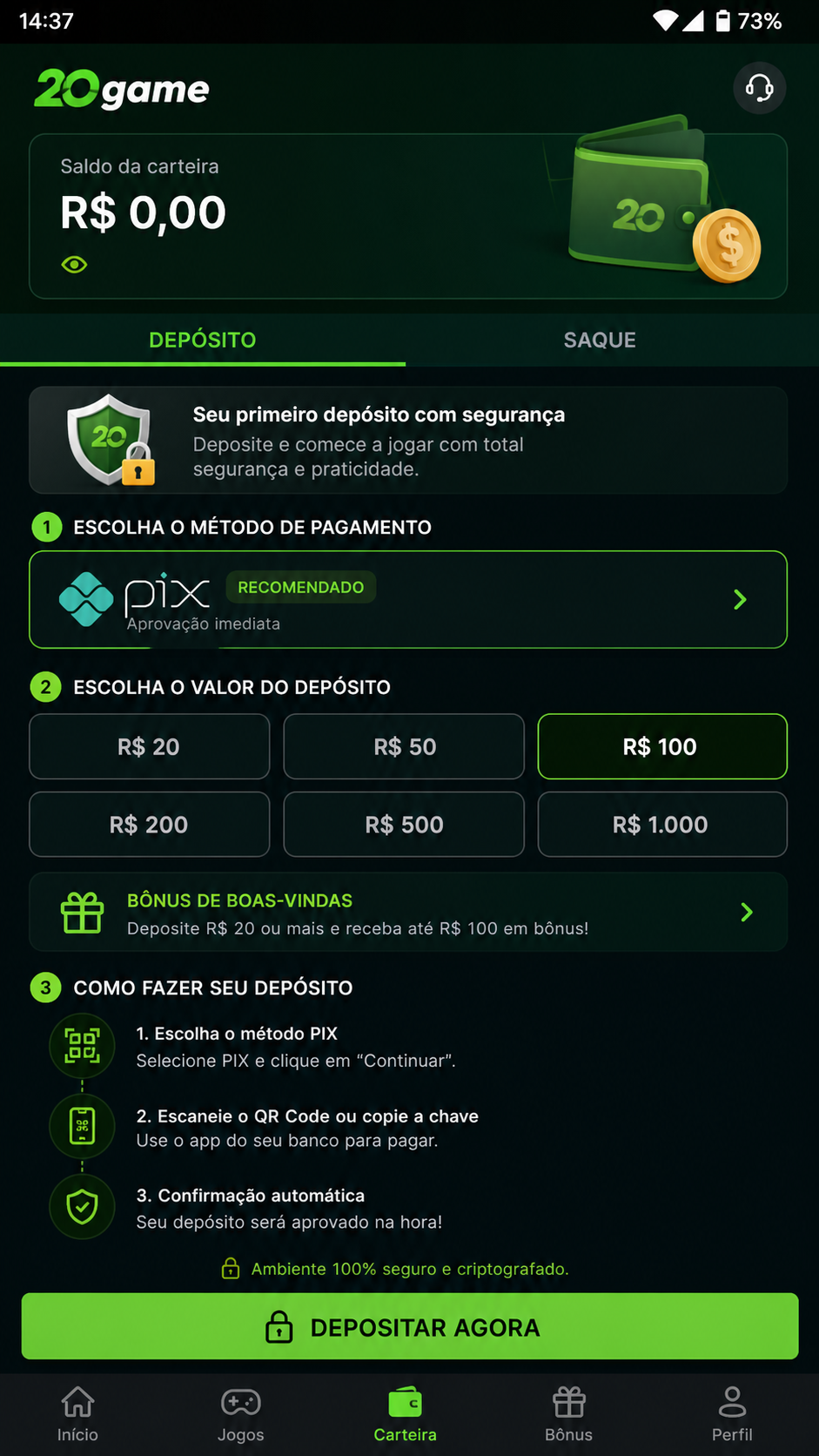Open the Perfil tab
The image size is (819, 1456).
732,1414
